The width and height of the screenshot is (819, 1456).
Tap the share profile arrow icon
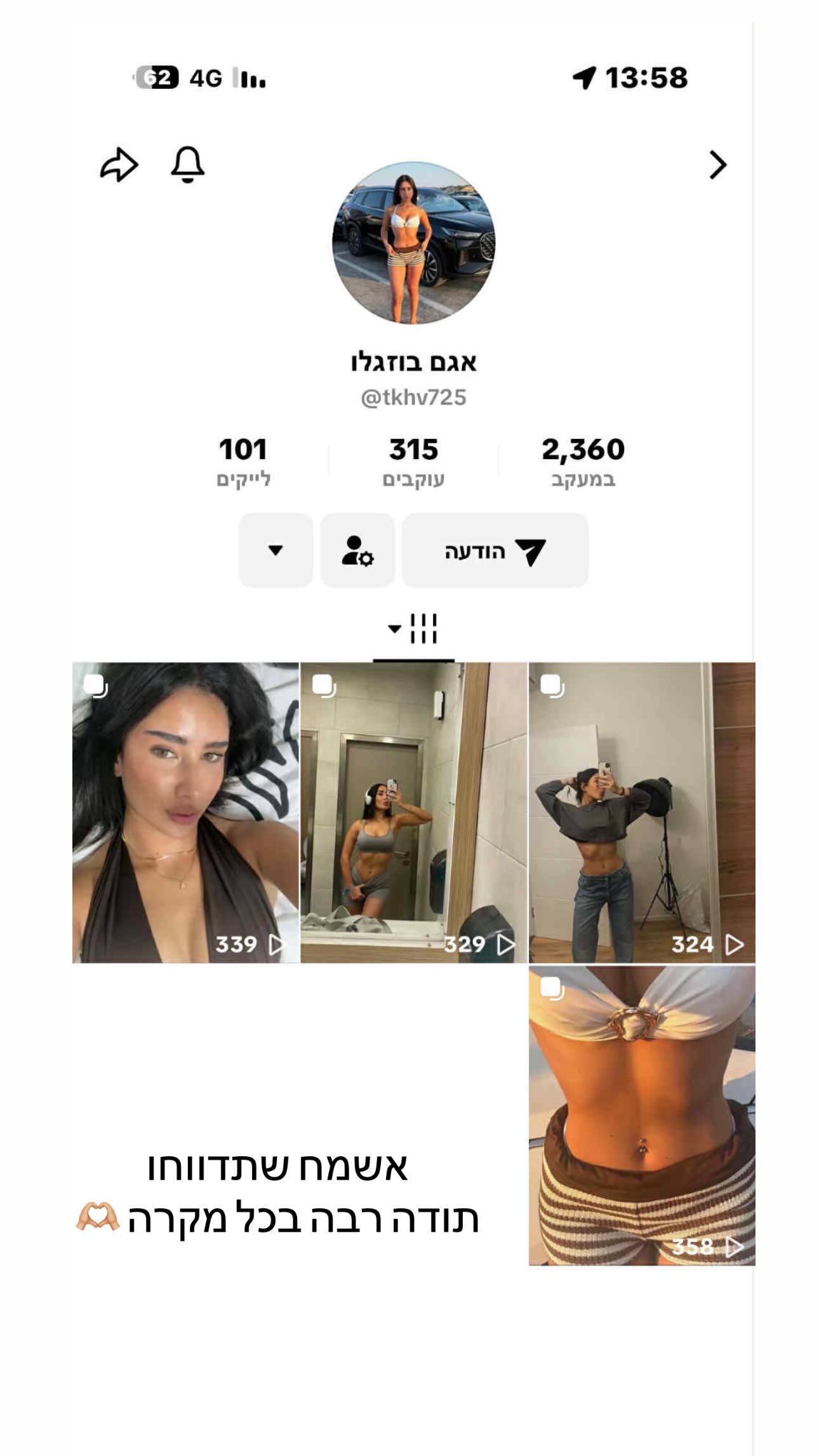(118, 164)
